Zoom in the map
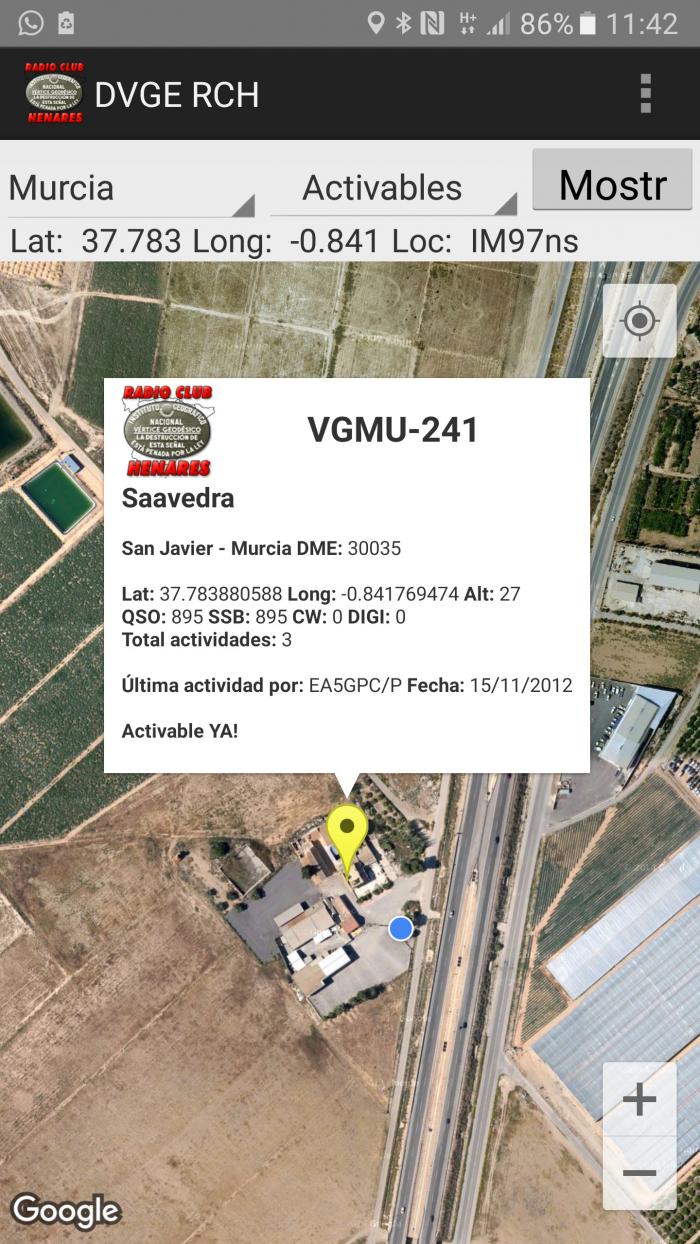Viewport: 700px width, 1244px height. tap(639, 1100)
